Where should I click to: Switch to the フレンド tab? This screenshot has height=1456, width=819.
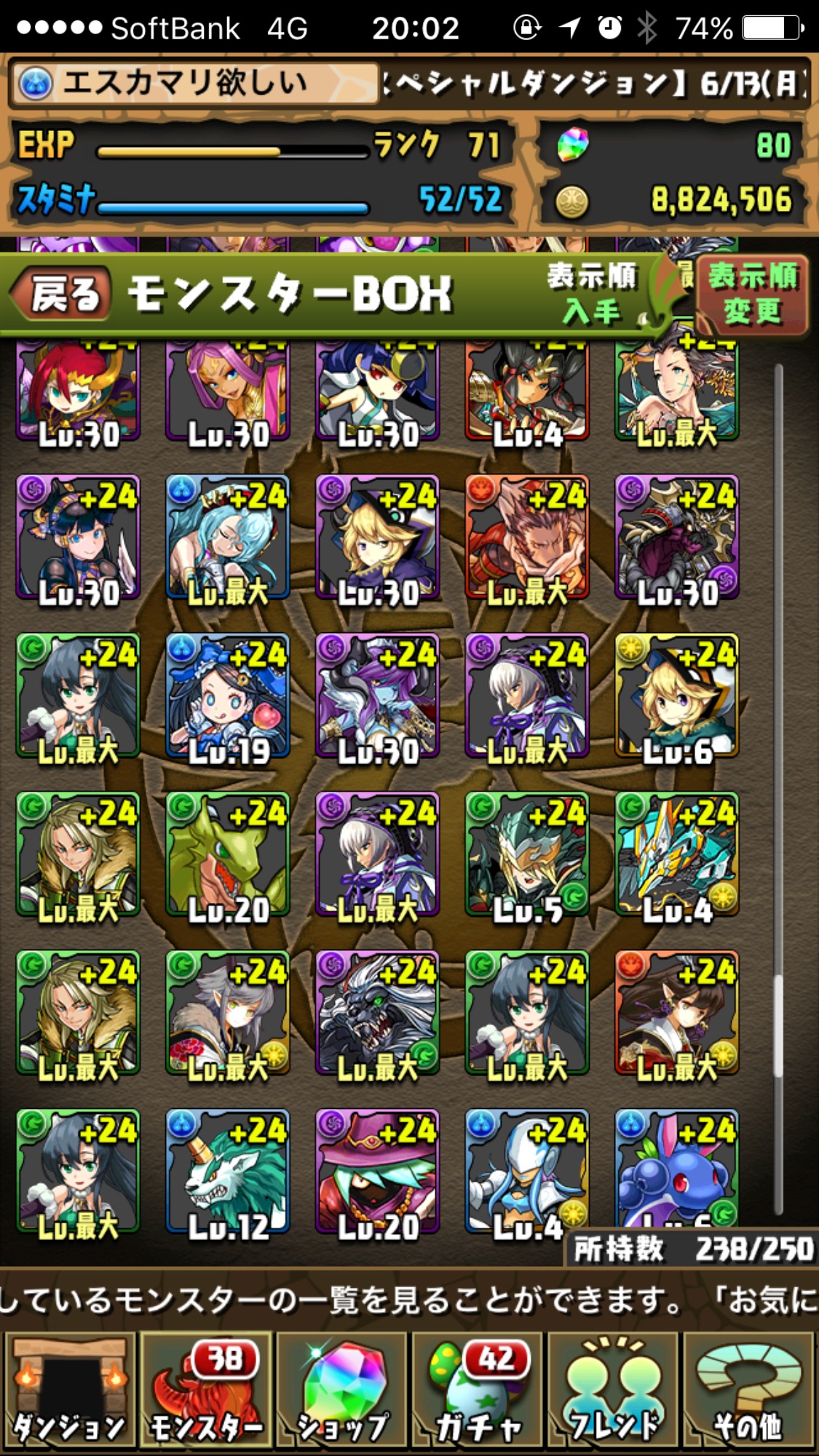[x=613, y=1391]
